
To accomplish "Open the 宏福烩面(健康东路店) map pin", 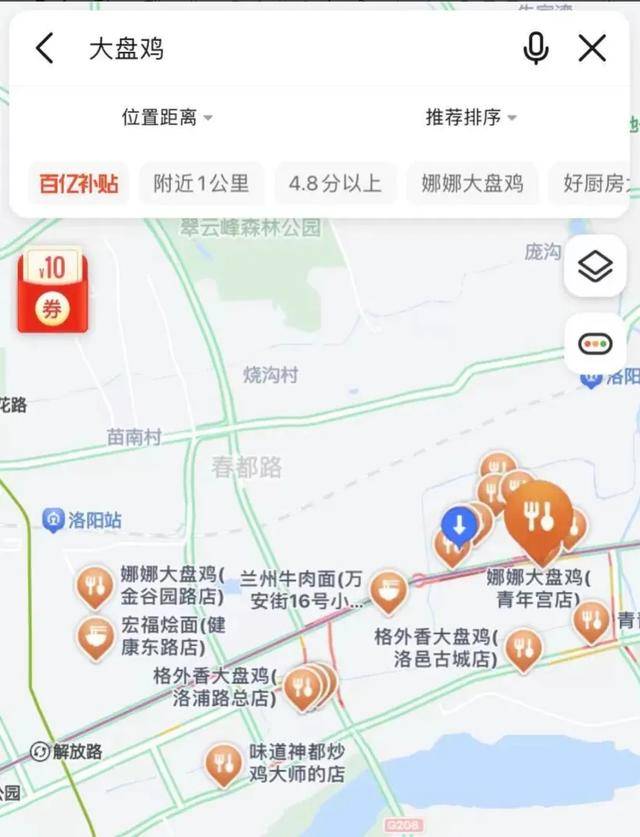I will point(95,636).
